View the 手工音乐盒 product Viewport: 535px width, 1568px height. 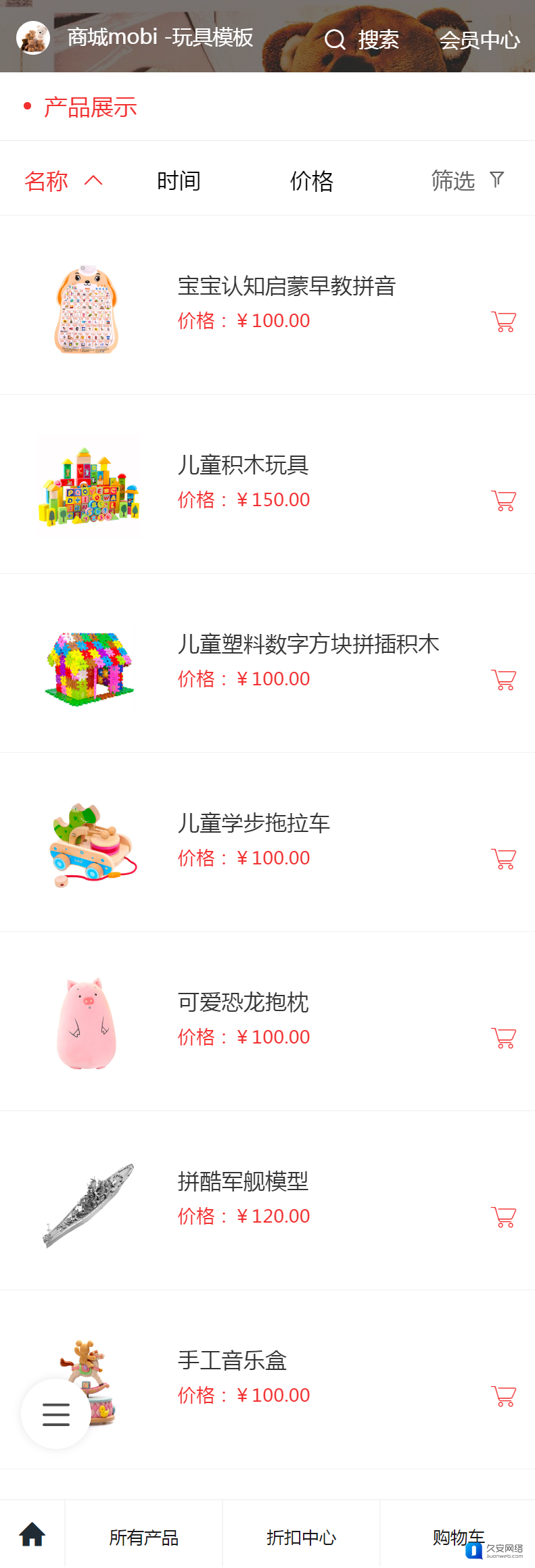pyautogui.click(x=232, y=1361)
